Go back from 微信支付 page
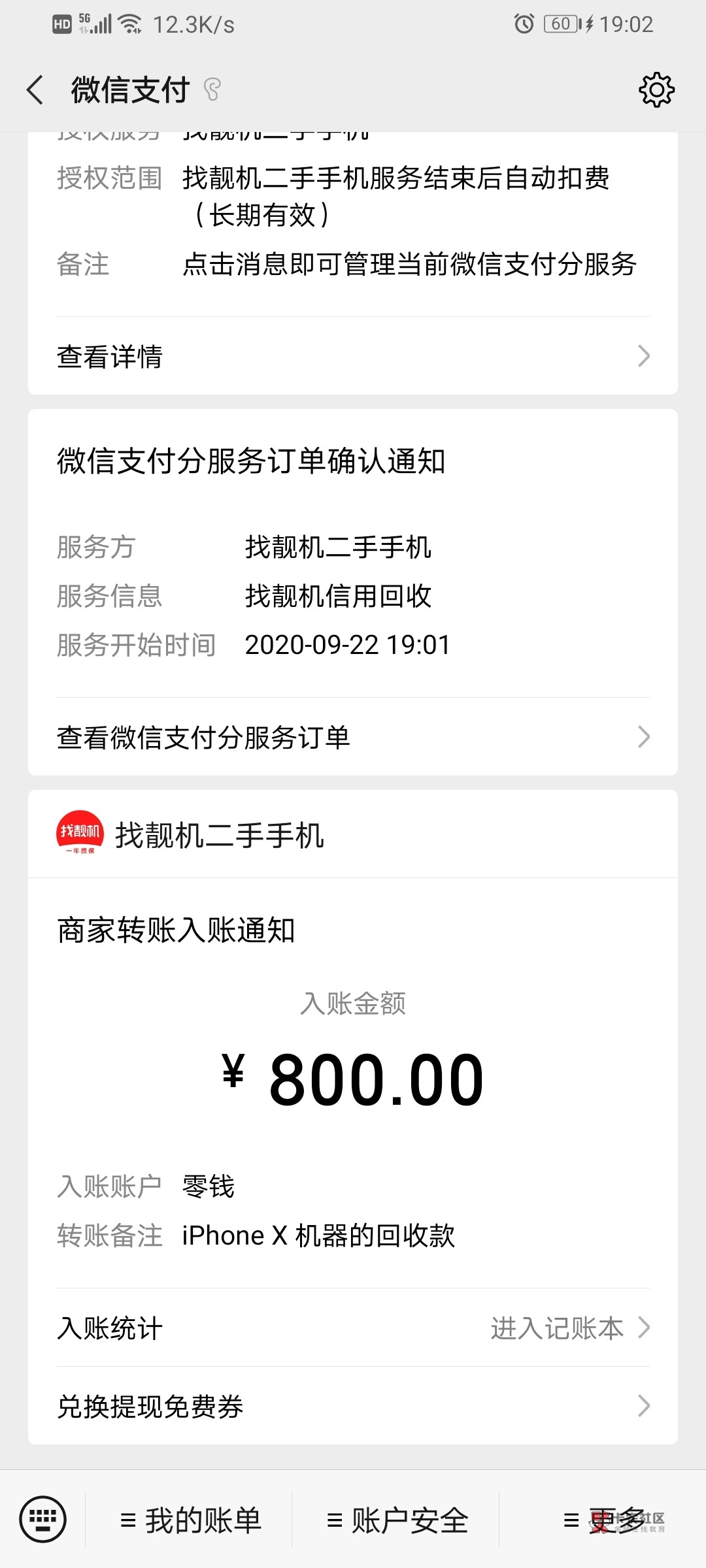 point(35,90)
